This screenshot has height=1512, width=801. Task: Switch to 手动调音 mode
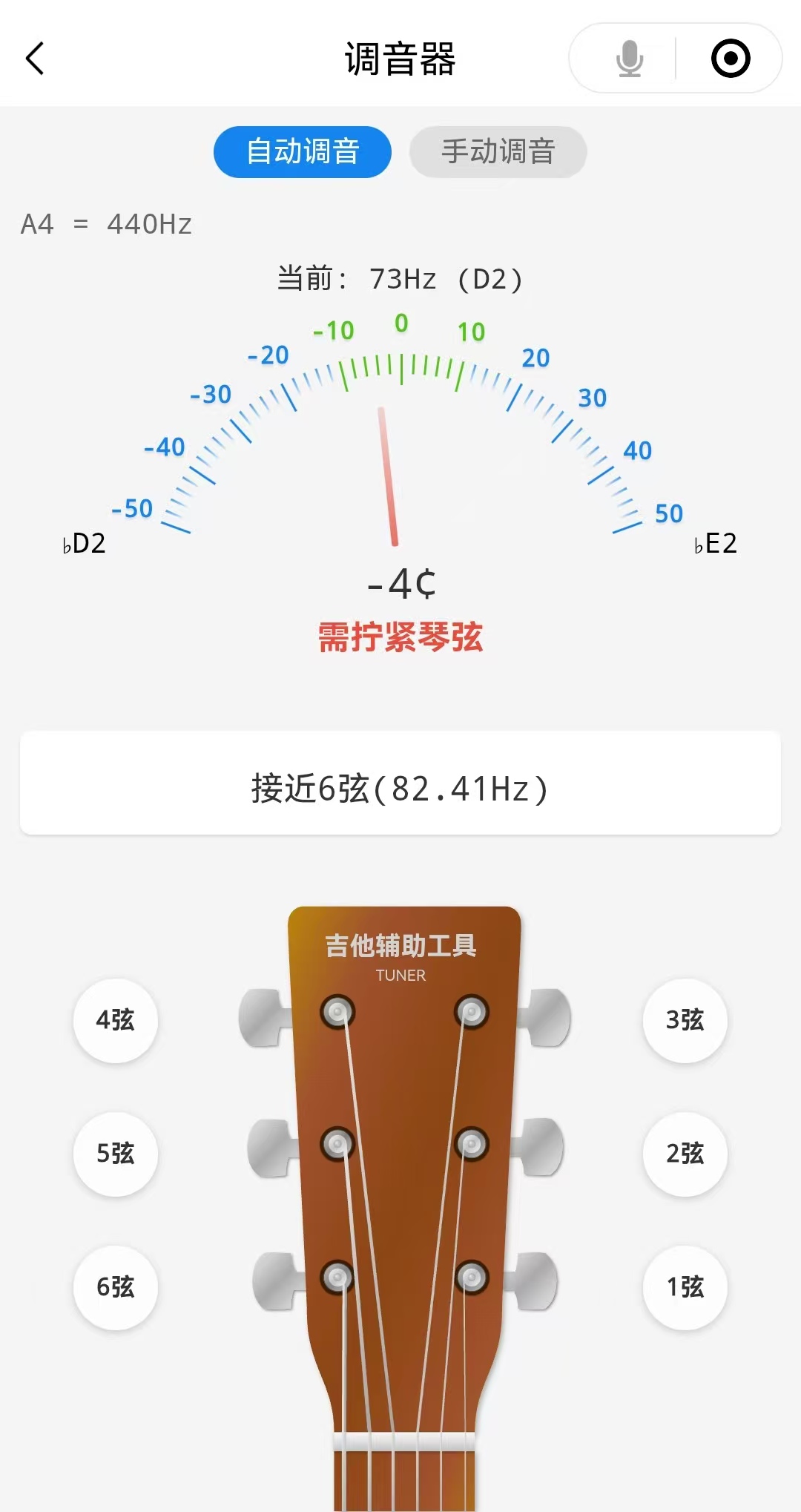(x=498, y=152)
